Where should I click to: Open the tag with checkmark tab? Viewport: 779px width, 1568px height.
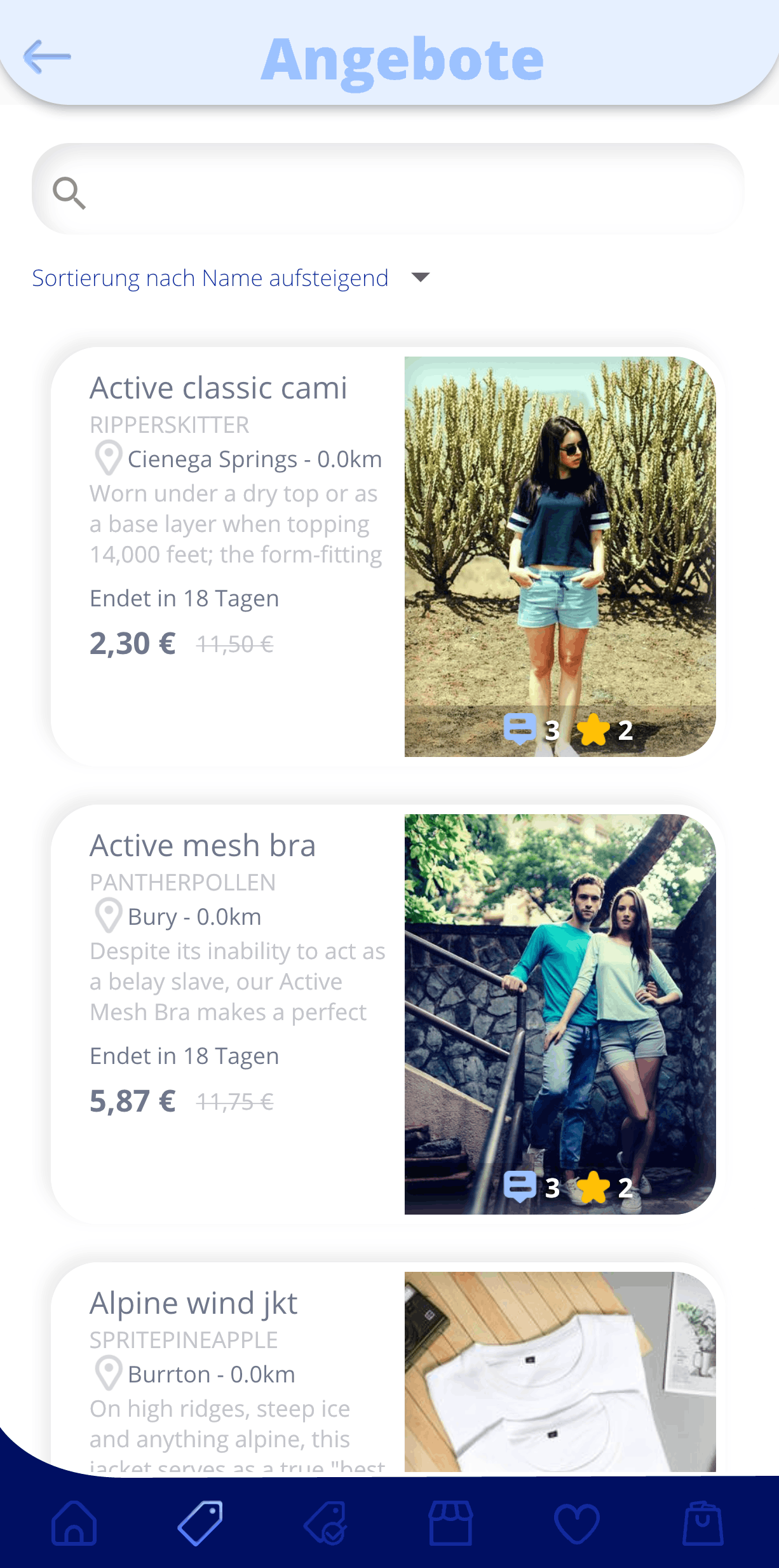[x=326, y=1523]
